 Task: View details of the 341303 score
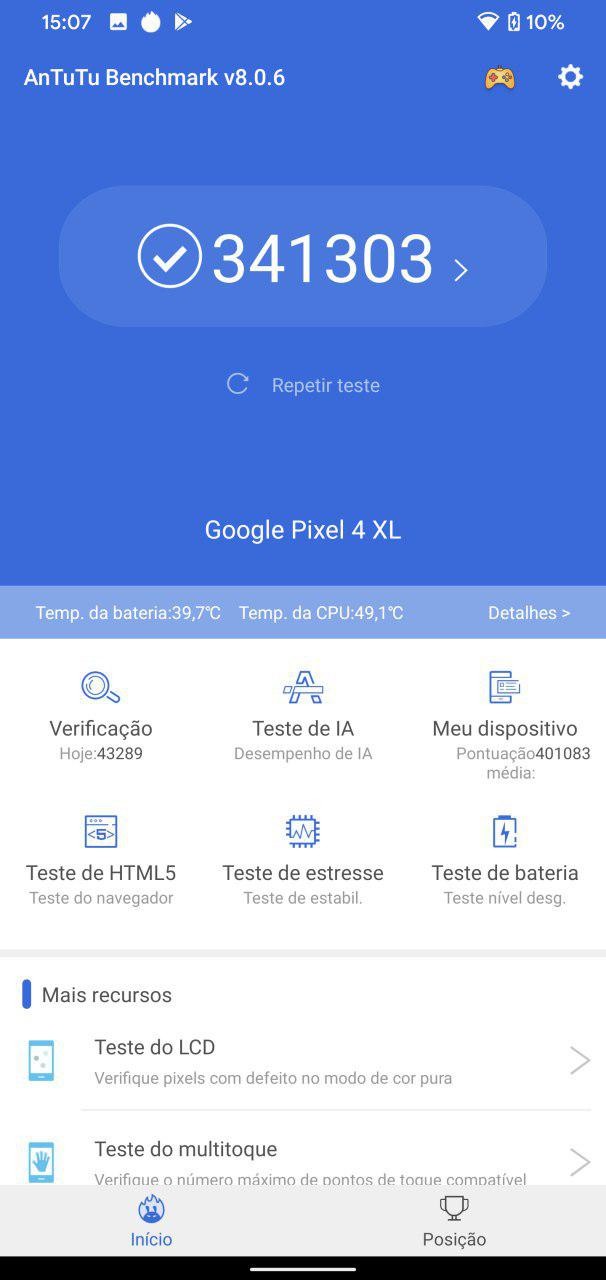[303, 256]
